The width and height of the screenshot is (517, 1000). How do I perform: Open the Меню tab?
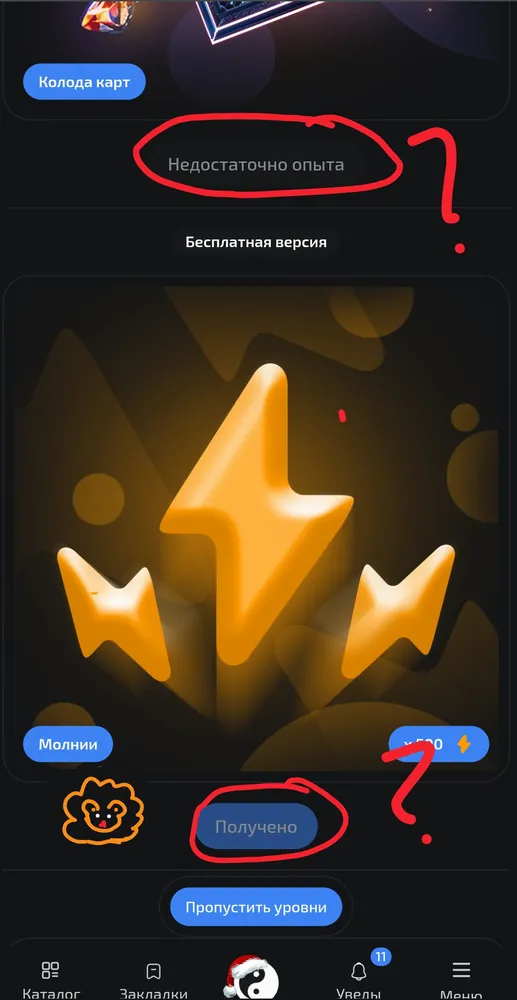[461, 980]
